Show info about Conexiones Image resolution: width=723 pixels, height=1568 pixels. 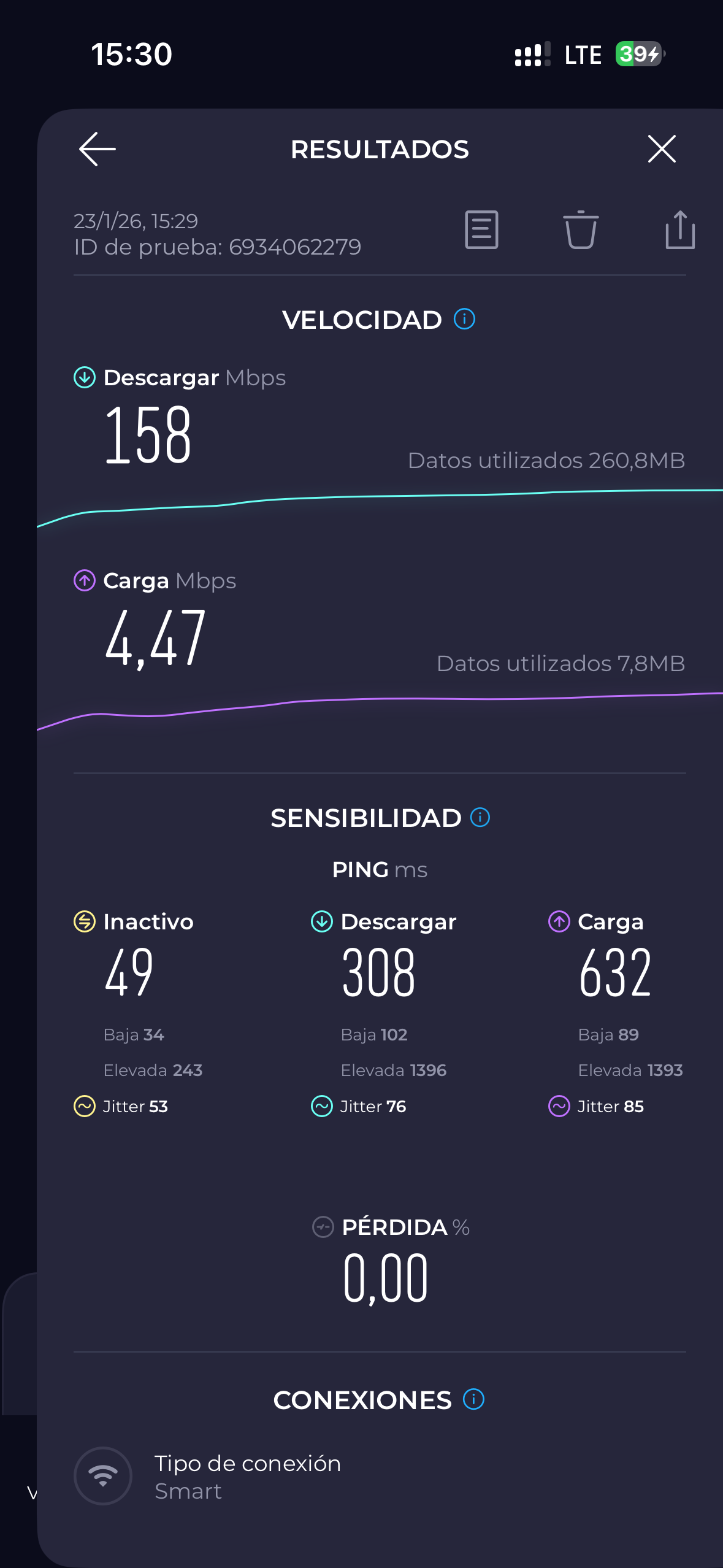473,1399
